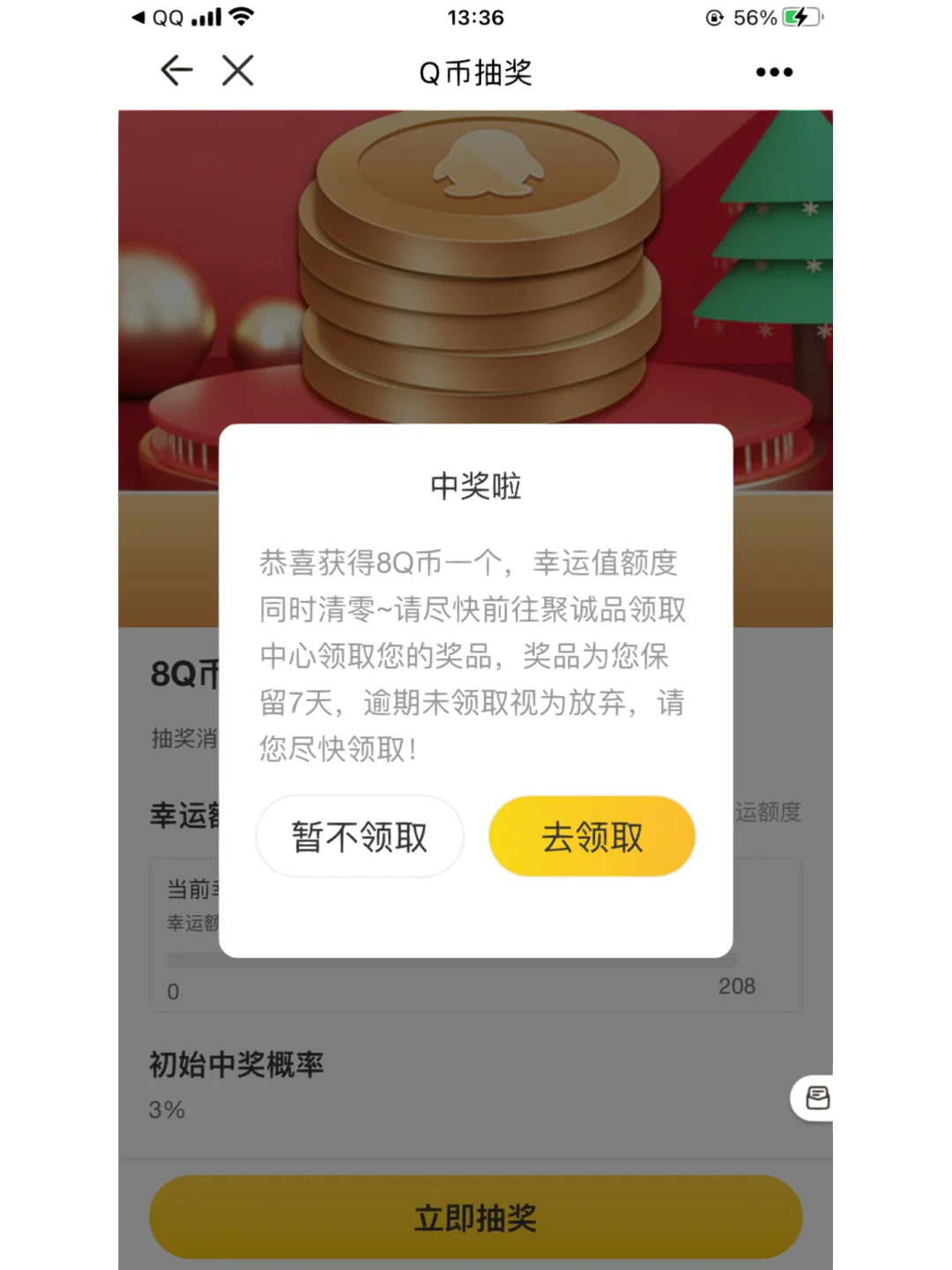Tap the 立即抽奖 button
This screenshot has height=1270, width=952.
pyautogui.click(x=476, y=1217)
